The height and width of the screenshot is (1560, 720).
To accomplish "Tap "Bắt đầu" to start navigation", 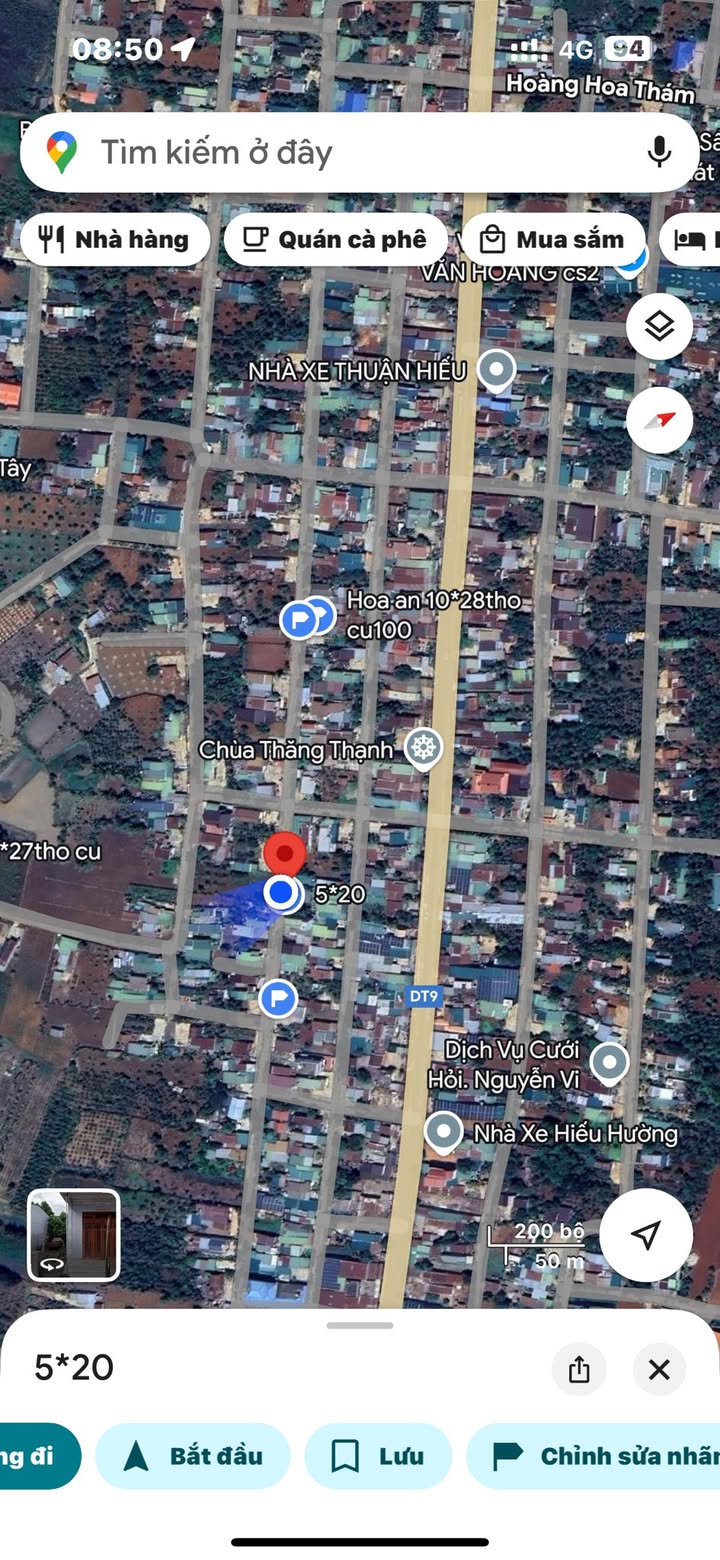I will [192, 1456].
